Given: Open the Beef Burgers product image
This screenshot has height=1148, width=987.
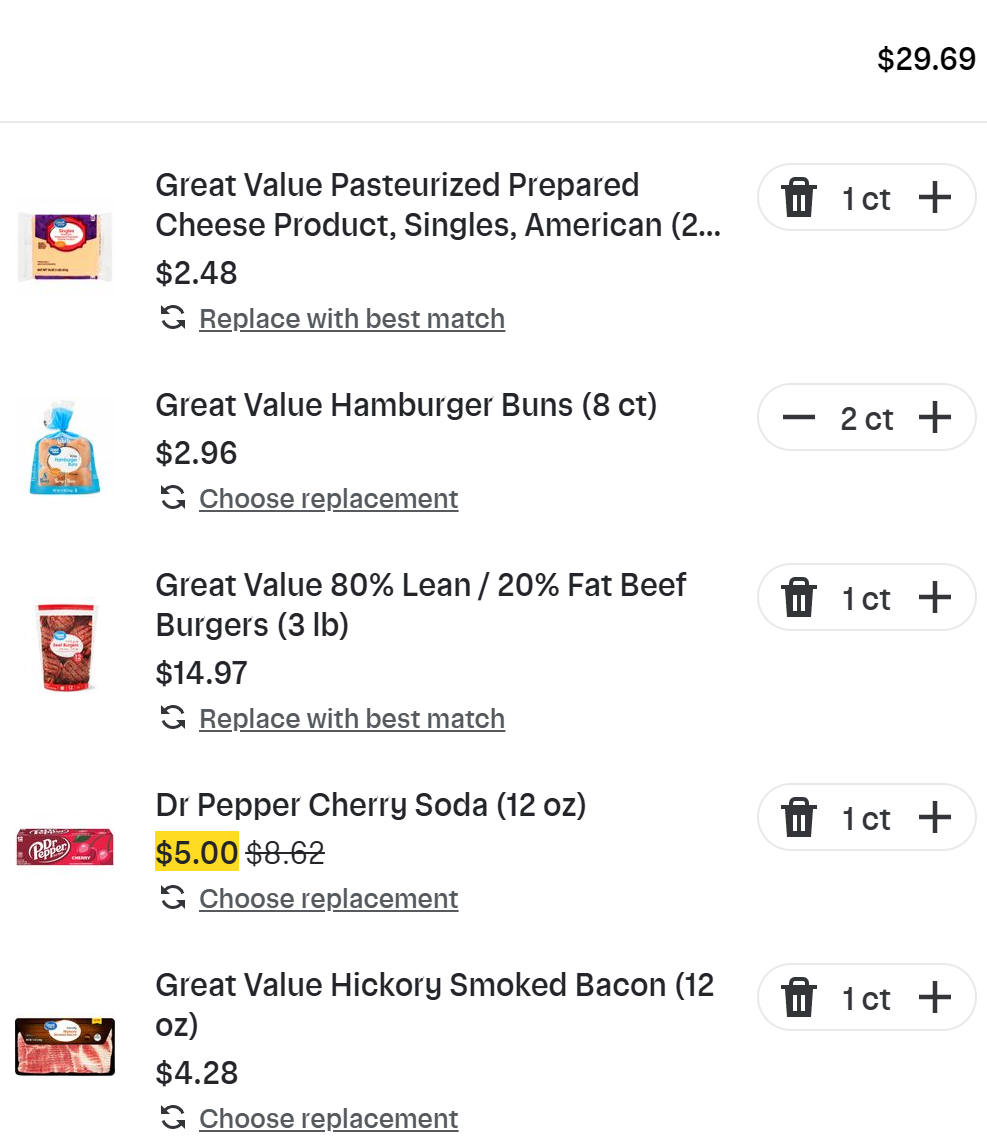Looking at the screenshot, I should 65,647.
